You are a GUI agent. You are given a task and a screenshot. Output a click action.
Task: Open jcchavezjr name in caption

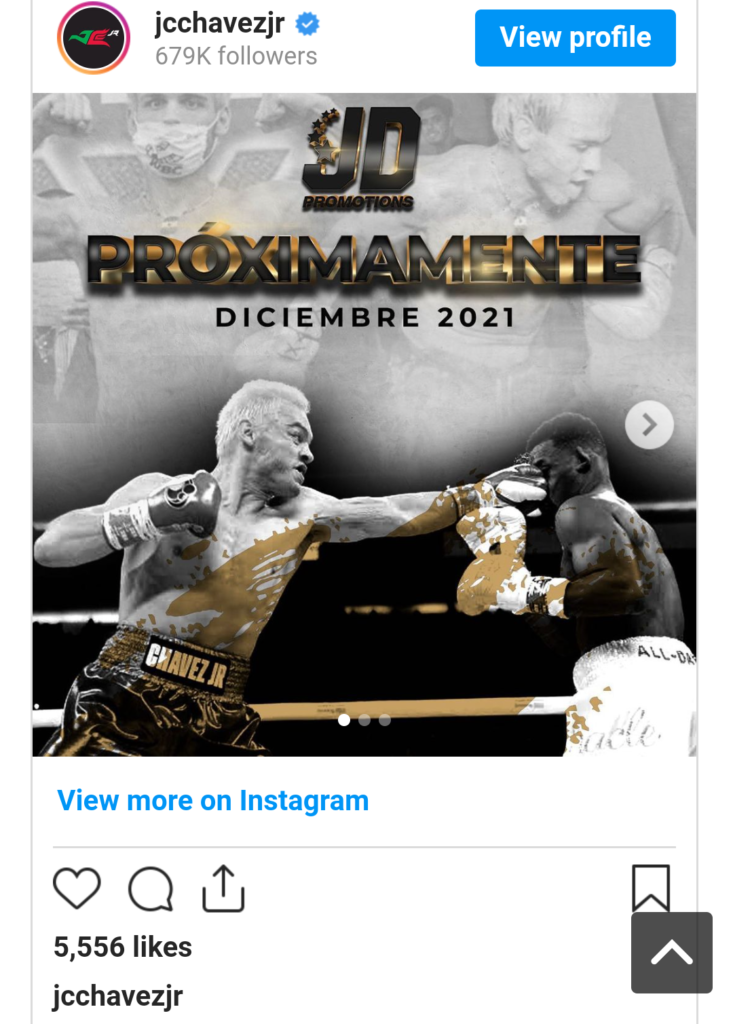coord(117,997)
